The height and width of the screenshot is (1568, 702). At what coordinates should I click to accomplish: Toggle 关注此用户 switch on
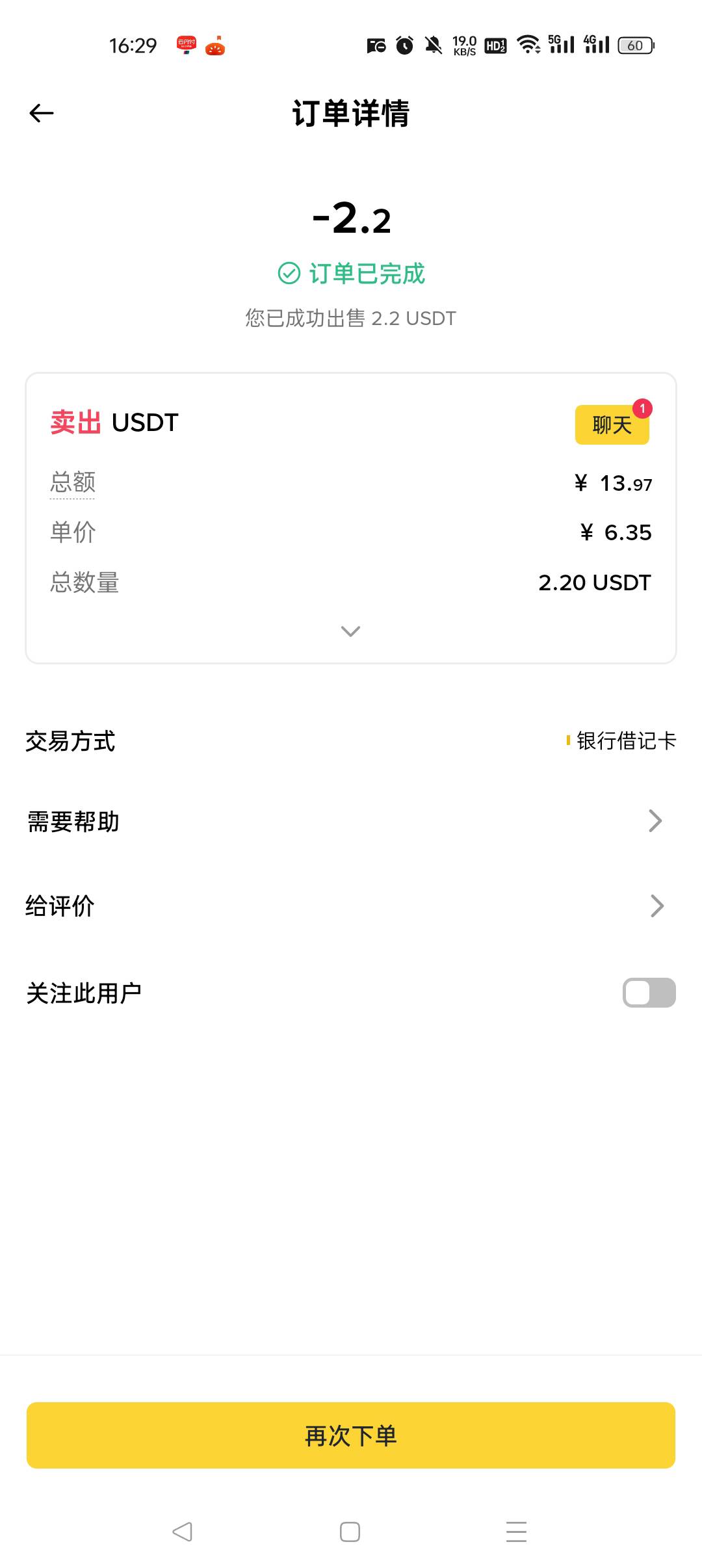(x=649, y=993)
